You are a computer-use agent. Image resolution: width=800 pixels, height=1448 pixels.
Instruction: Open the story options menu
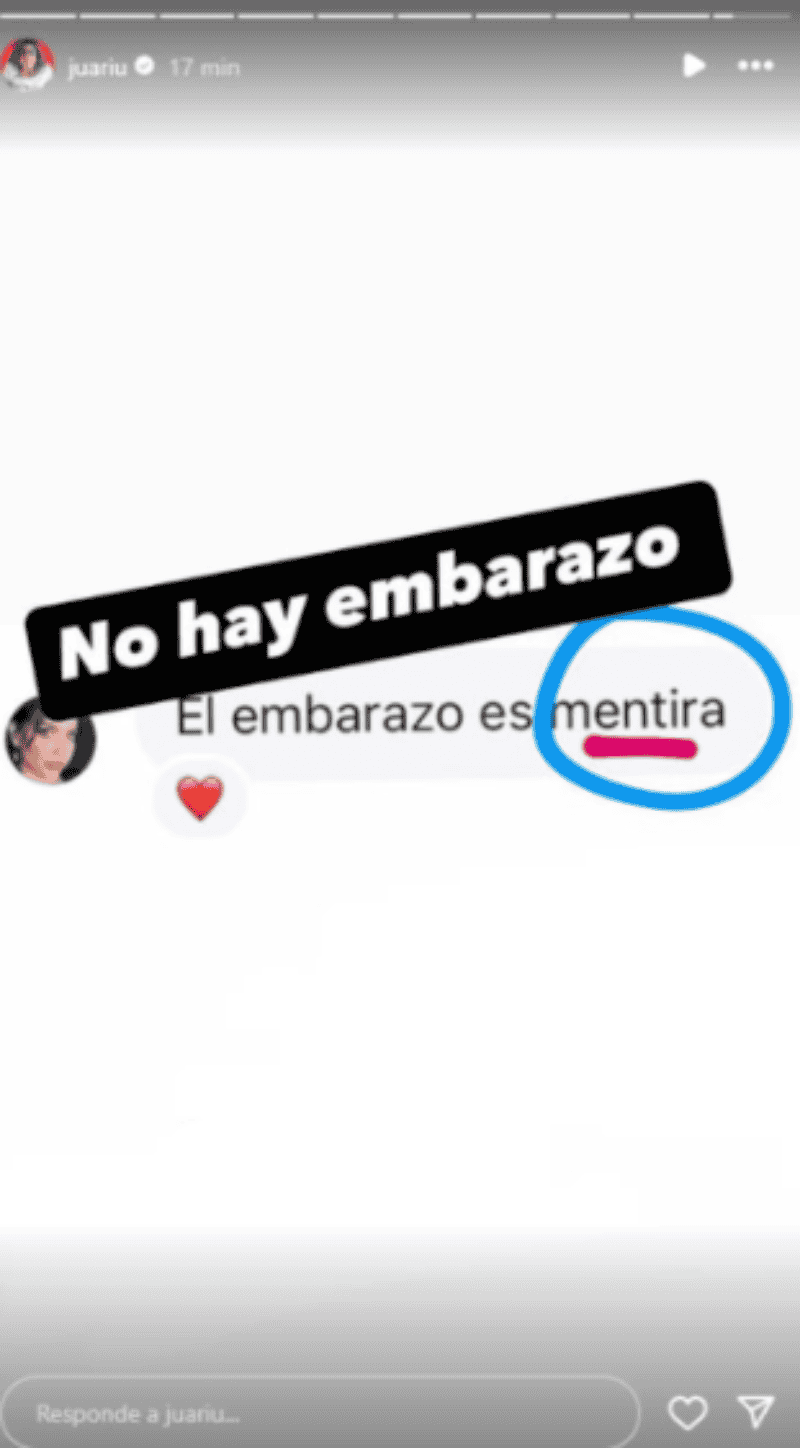755,66
